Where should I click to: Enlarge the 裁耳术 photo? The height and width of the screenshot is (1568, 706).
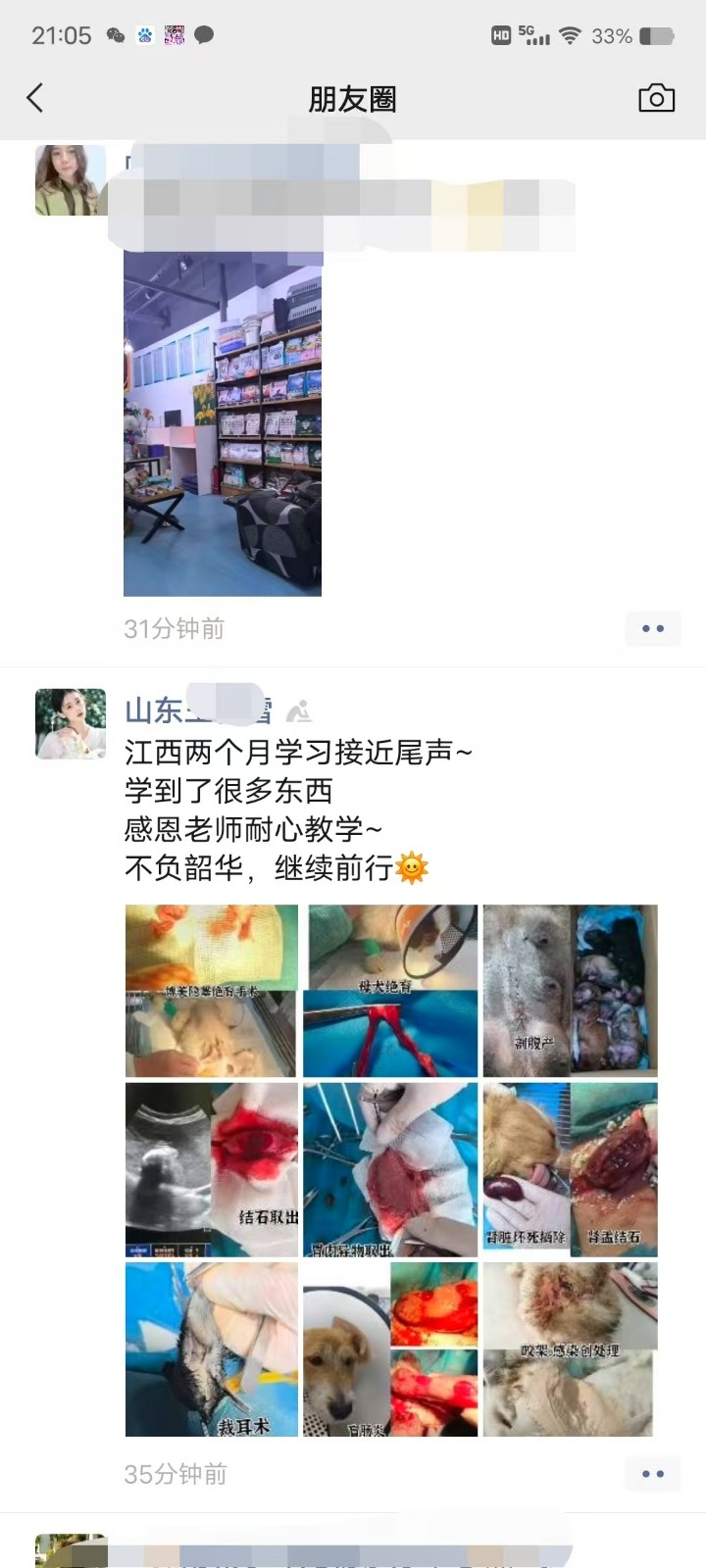212,1349
